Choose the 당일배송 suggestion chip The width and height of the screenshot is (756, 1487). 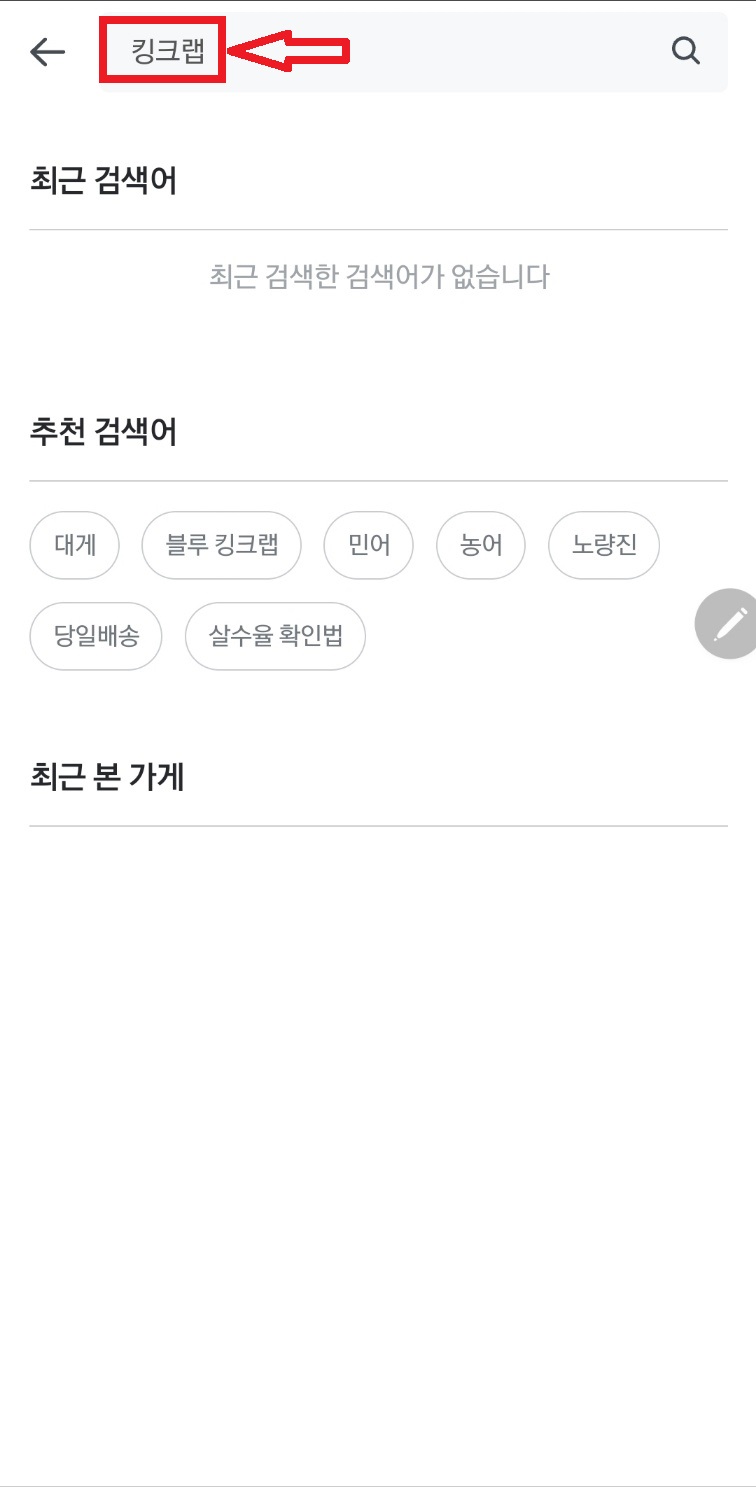point(95,636)
